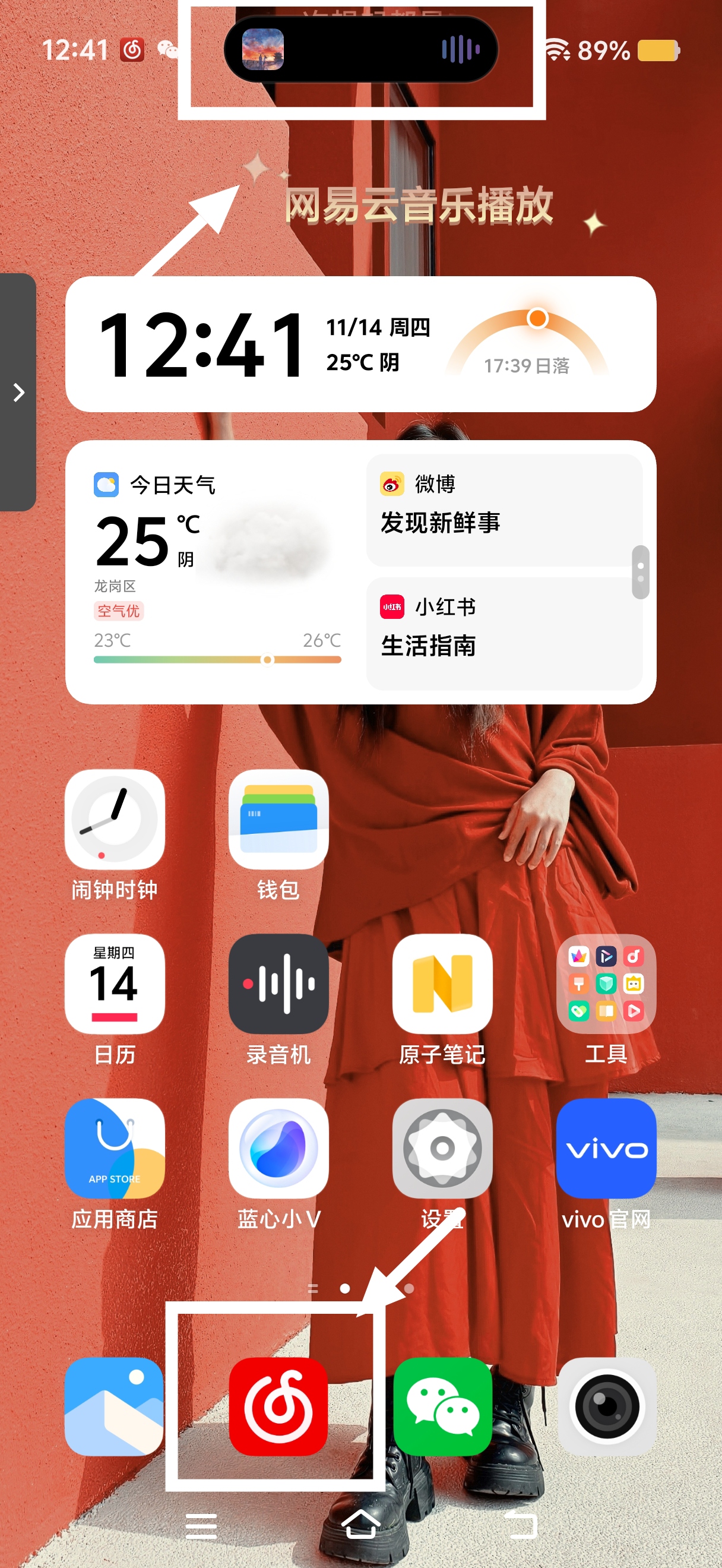Open the NetEase Cloud Music playback capsule
Viewport: 722px width, 1568px height.
click(x=360, y=49)
